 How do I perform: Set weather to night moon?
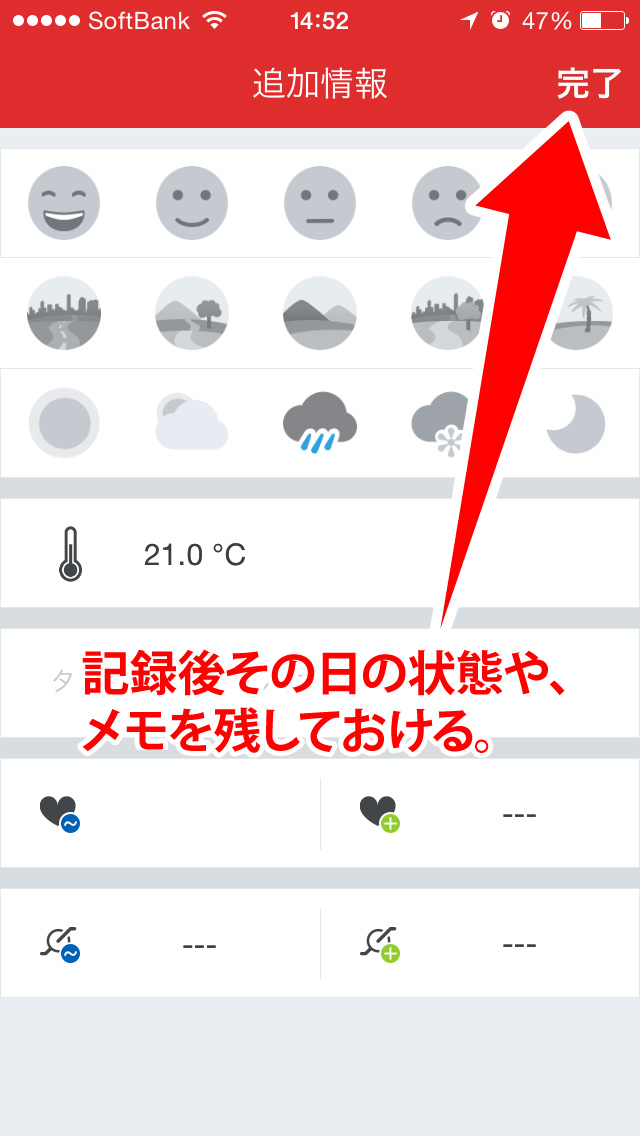[x=576, y=423]
